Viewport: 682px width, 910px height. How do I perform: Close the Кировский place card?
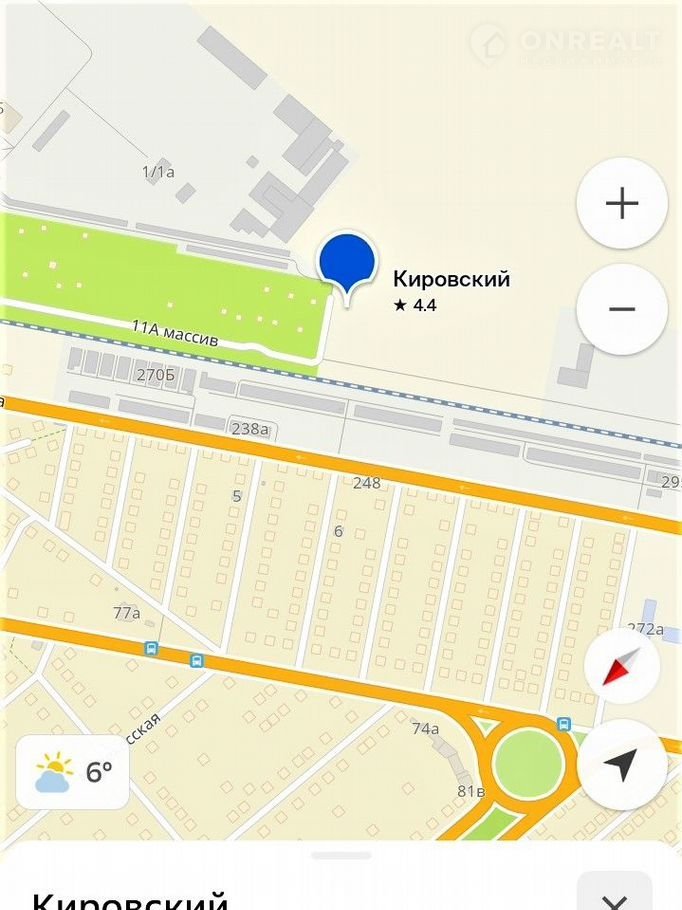pyautogui.click(x=614, y=895)
